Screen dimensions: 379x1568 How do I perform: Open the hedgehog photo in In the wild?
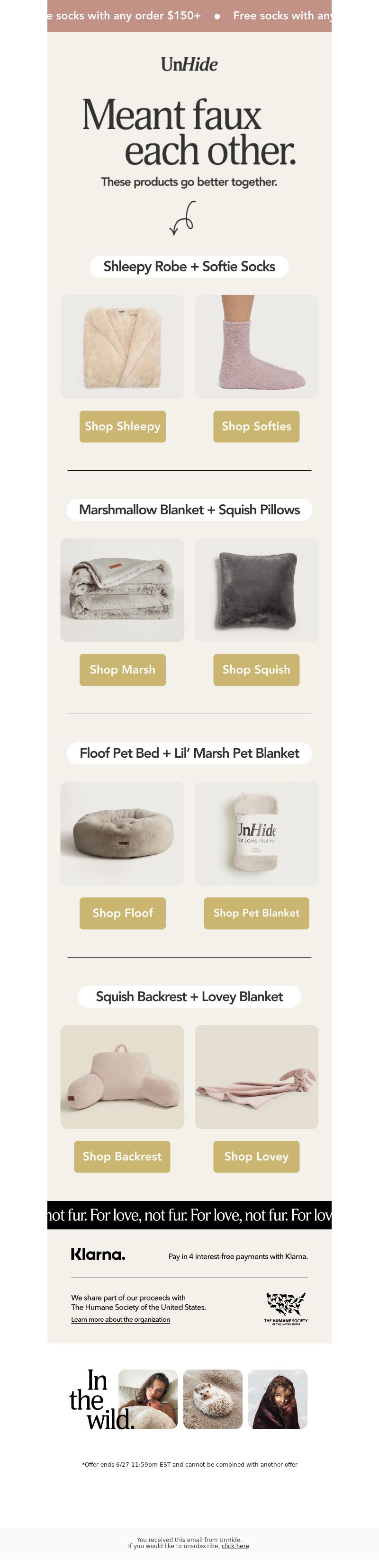(213, 1399)
